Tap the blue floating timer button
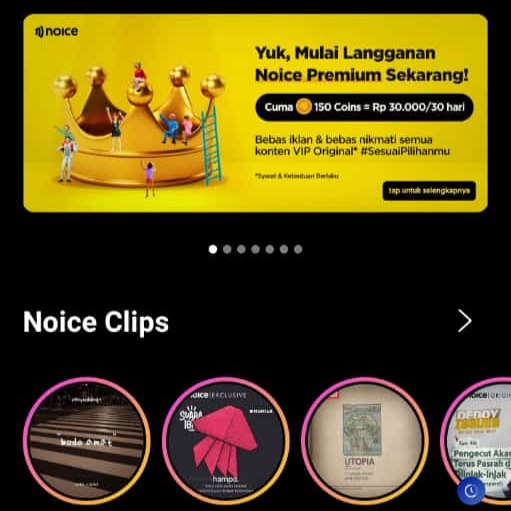Screen dimensions: 511x511 pyautogui.click(x=471, y=491)
